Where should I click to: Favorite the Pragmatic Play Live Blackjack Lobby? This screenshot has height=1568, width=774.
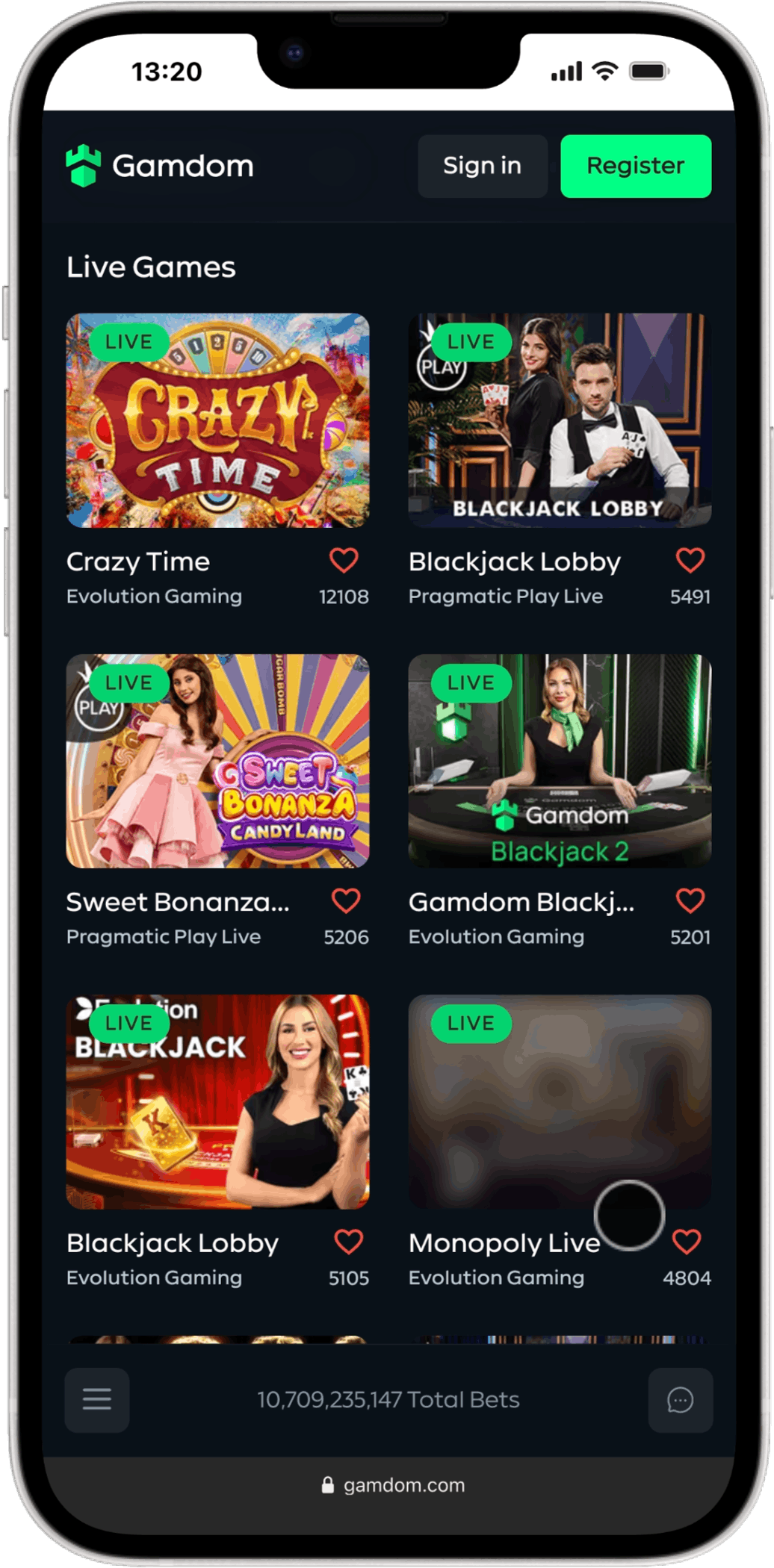point(690,560)
